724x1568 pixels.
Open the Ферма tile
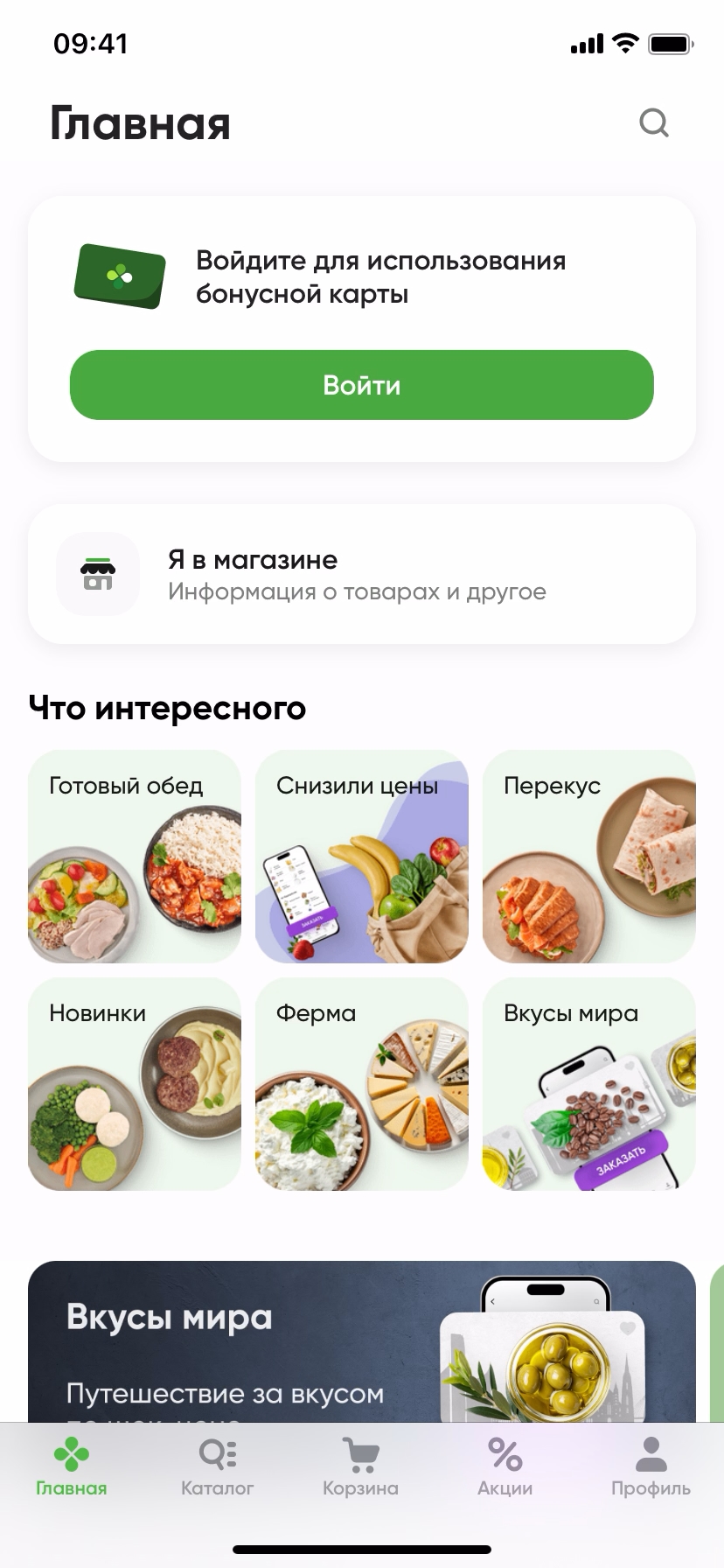point(361,1084)
